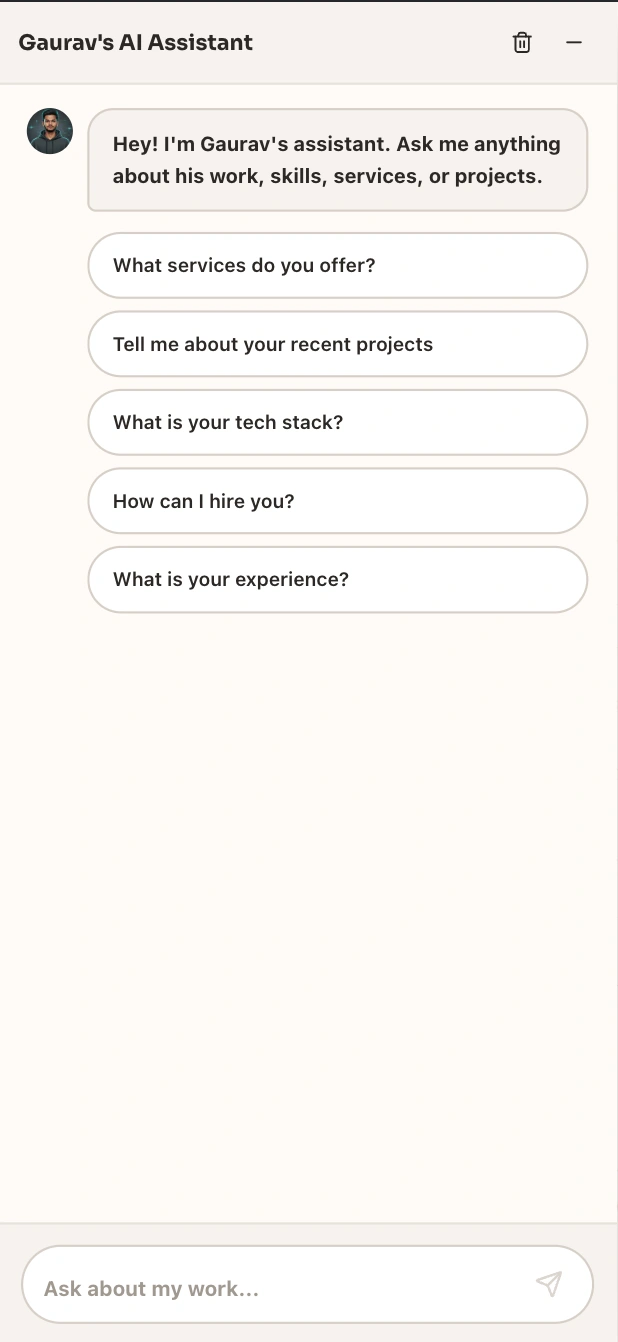Screen dimensions: 618x1342
Task: Pick the 'How can I hire you?' prompt
Action: 337,501
